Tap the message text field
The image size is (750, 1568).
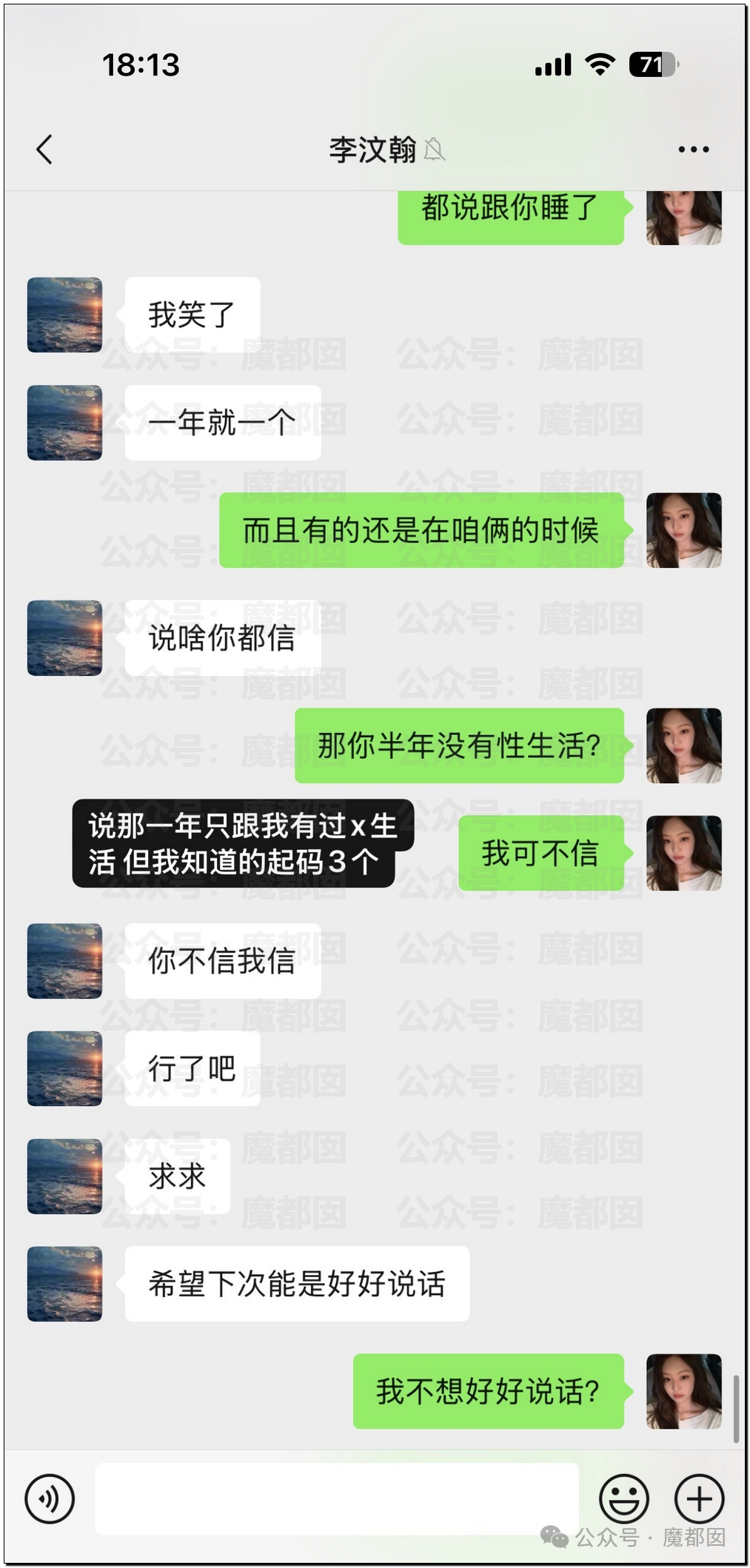(337, 1498)
